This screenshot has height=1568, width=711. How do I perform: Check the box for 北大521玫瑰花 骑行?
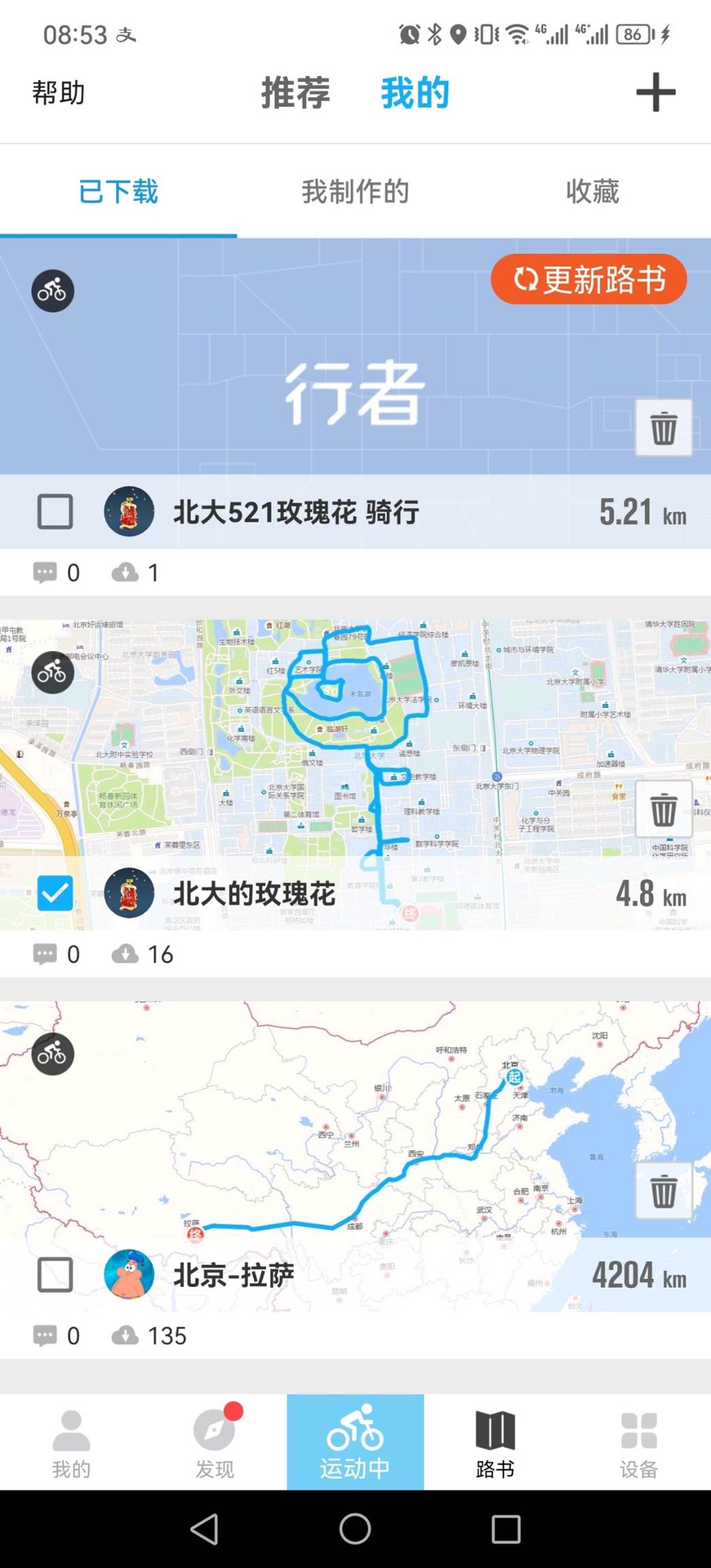pyautogui.click(x=55, y=511)
